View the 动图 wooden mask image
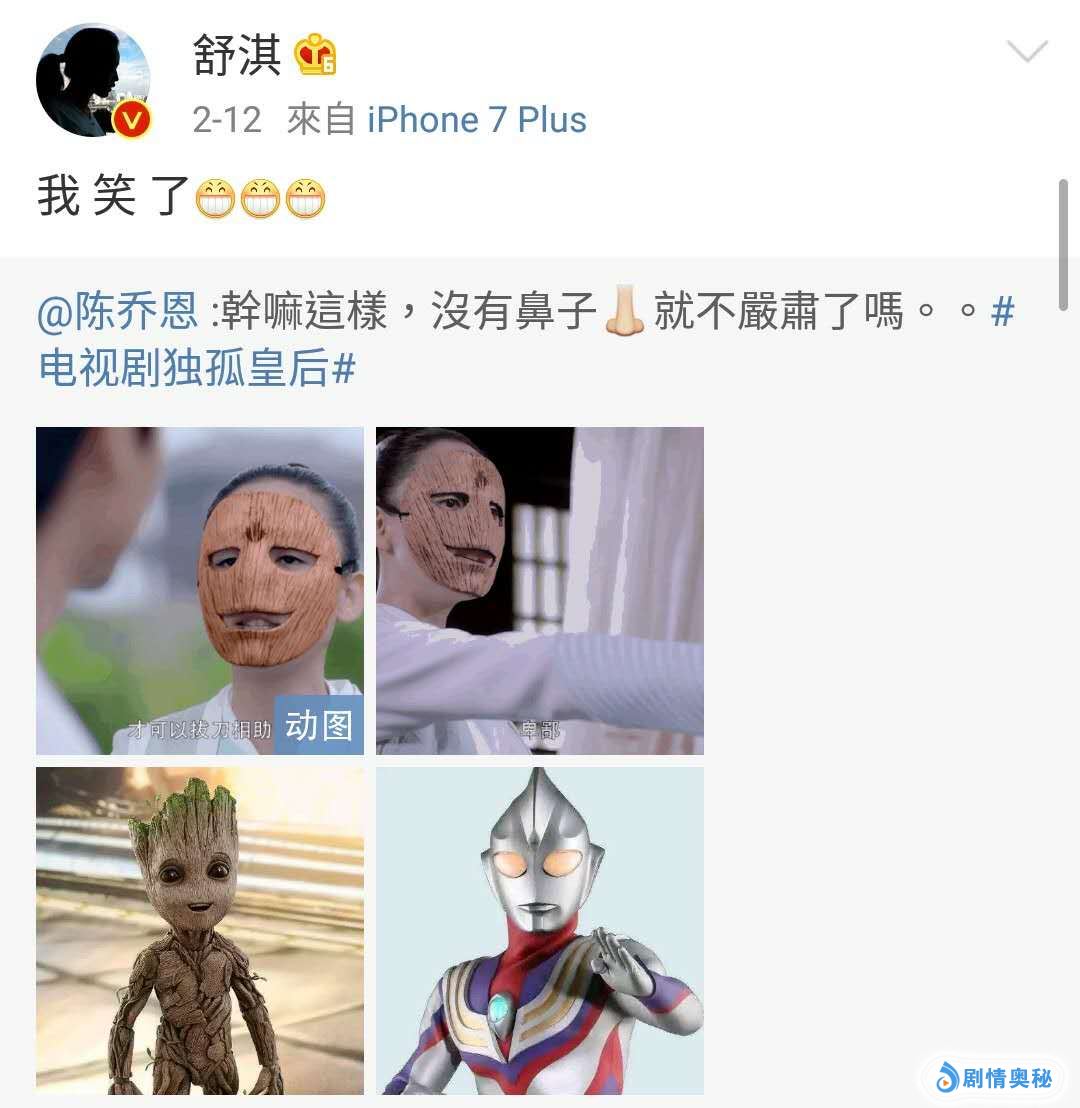The height and width of the screenshot is (1108, 1080). coord(200,590)
